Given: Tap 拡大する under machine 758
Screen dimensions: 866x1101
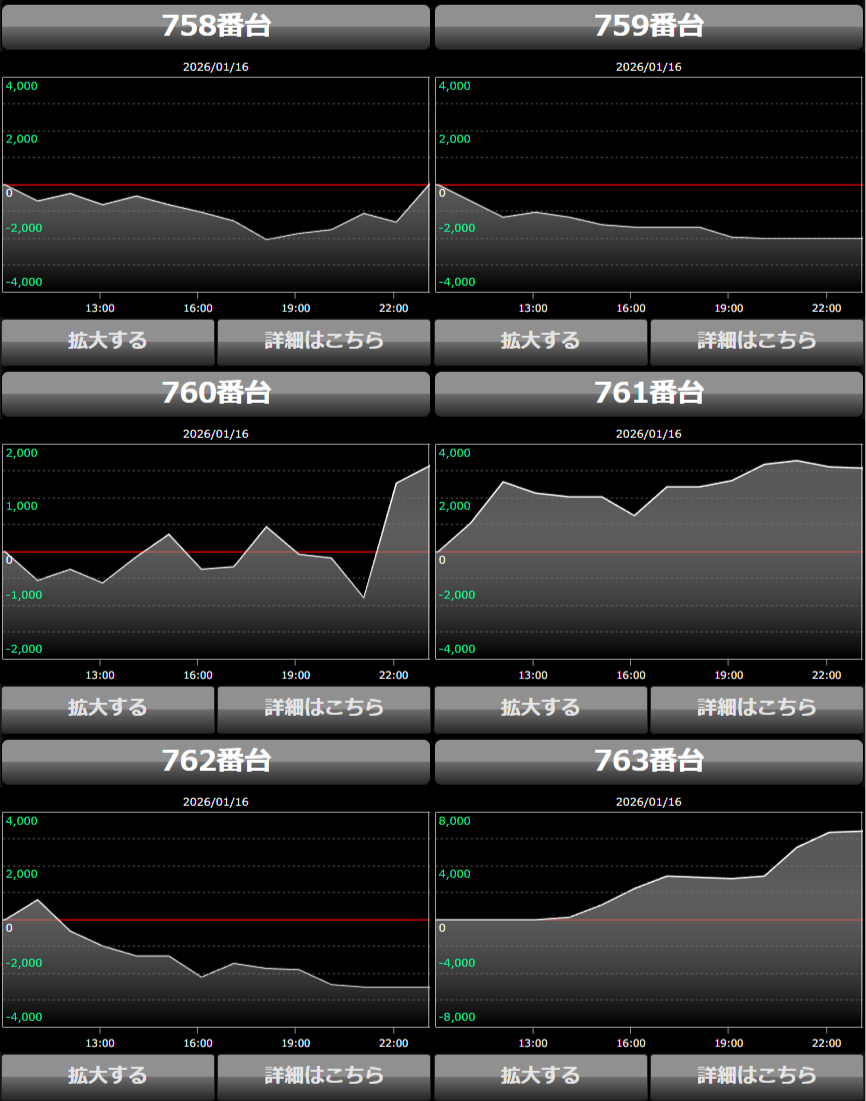Looking at the screenshot, I should point(108,342).
